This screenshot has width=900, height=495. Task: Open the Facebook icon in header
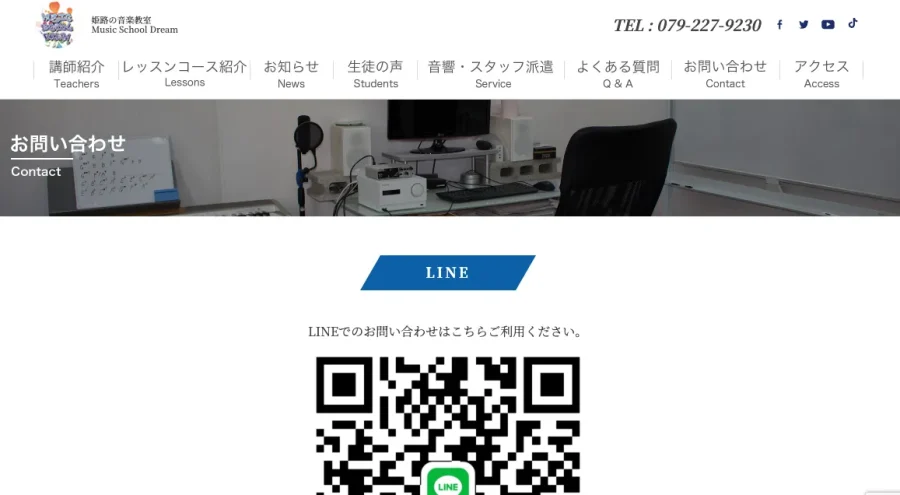780,25
